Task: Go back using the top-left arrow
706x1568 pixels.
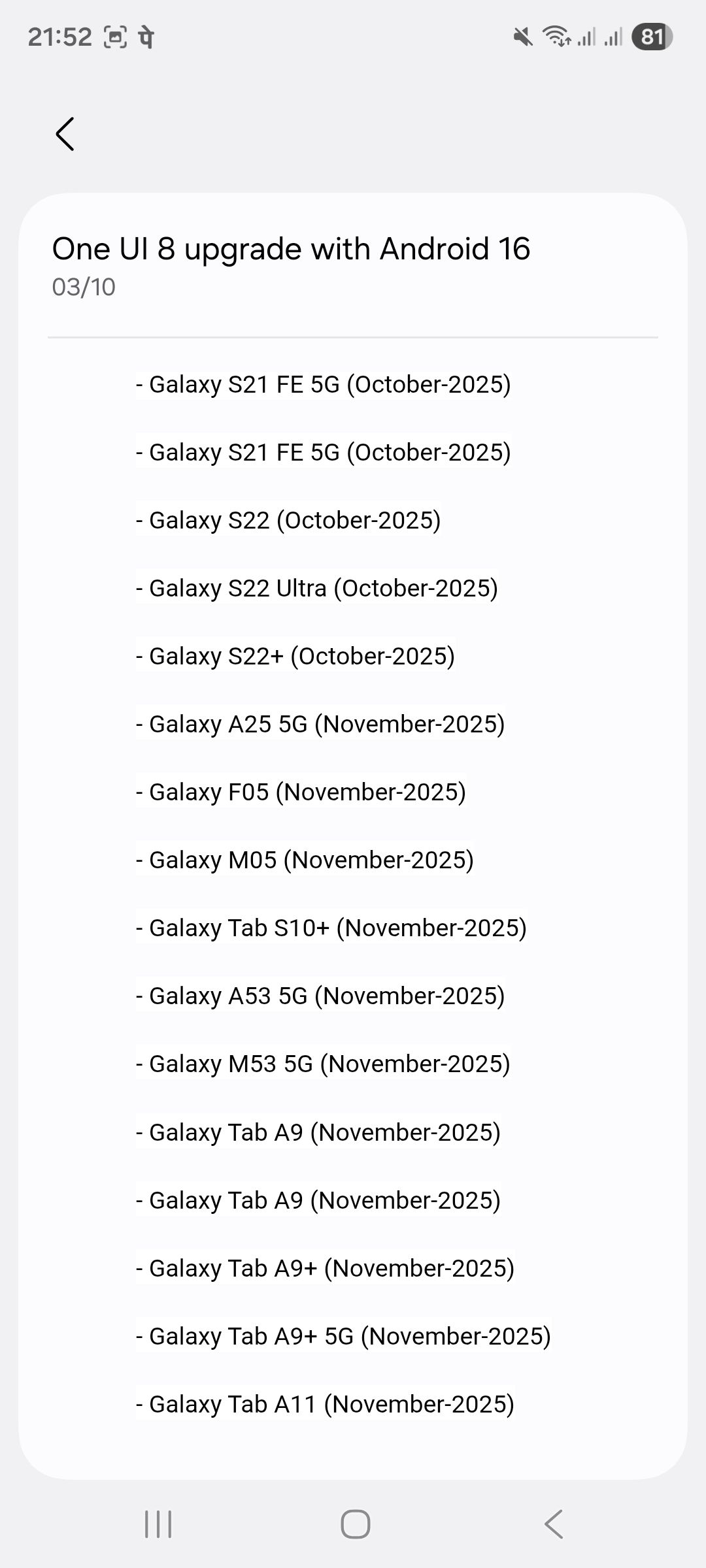Action: (x=65, y=134)
